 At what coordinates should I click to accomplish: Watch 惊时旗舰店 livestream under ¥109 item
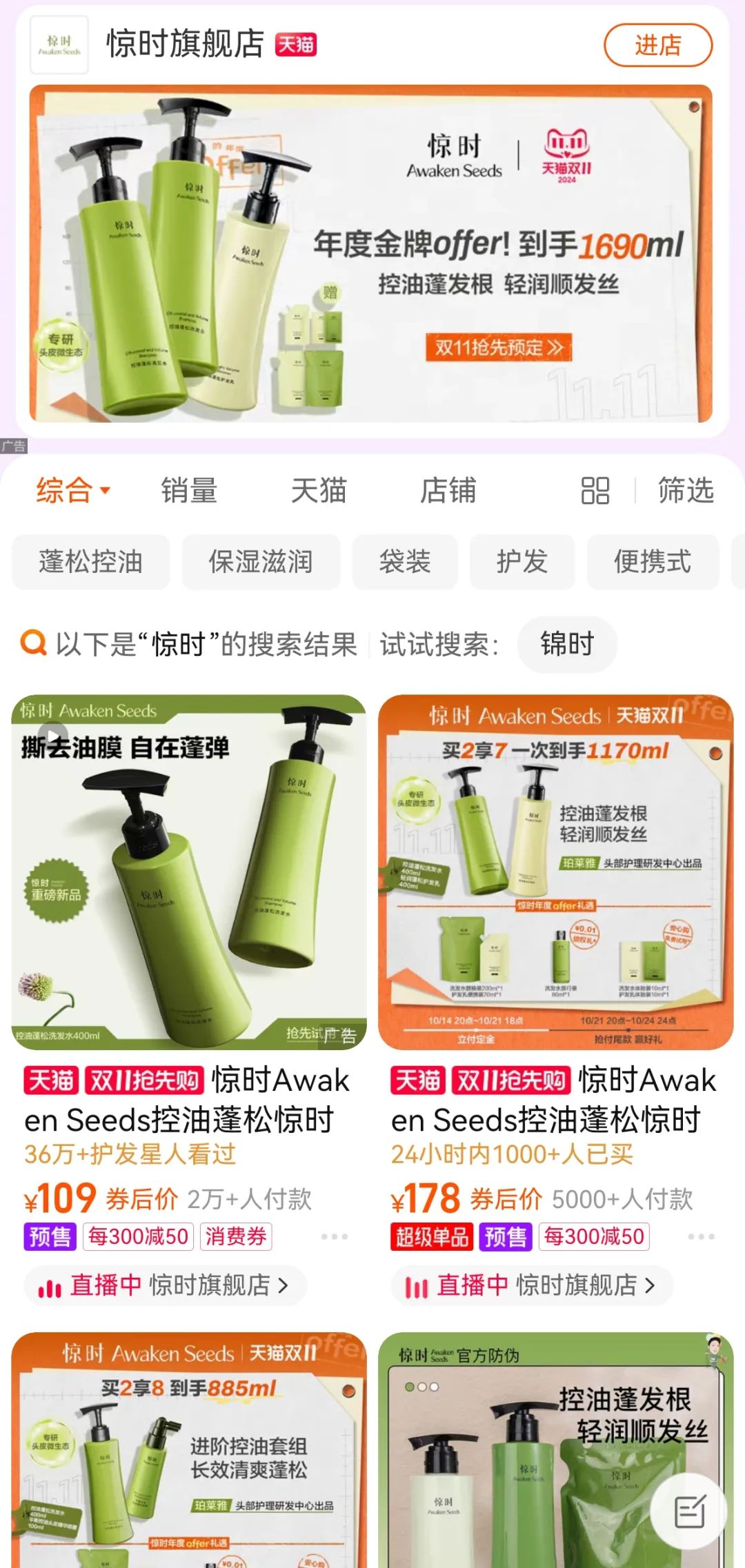(166, 1285)
